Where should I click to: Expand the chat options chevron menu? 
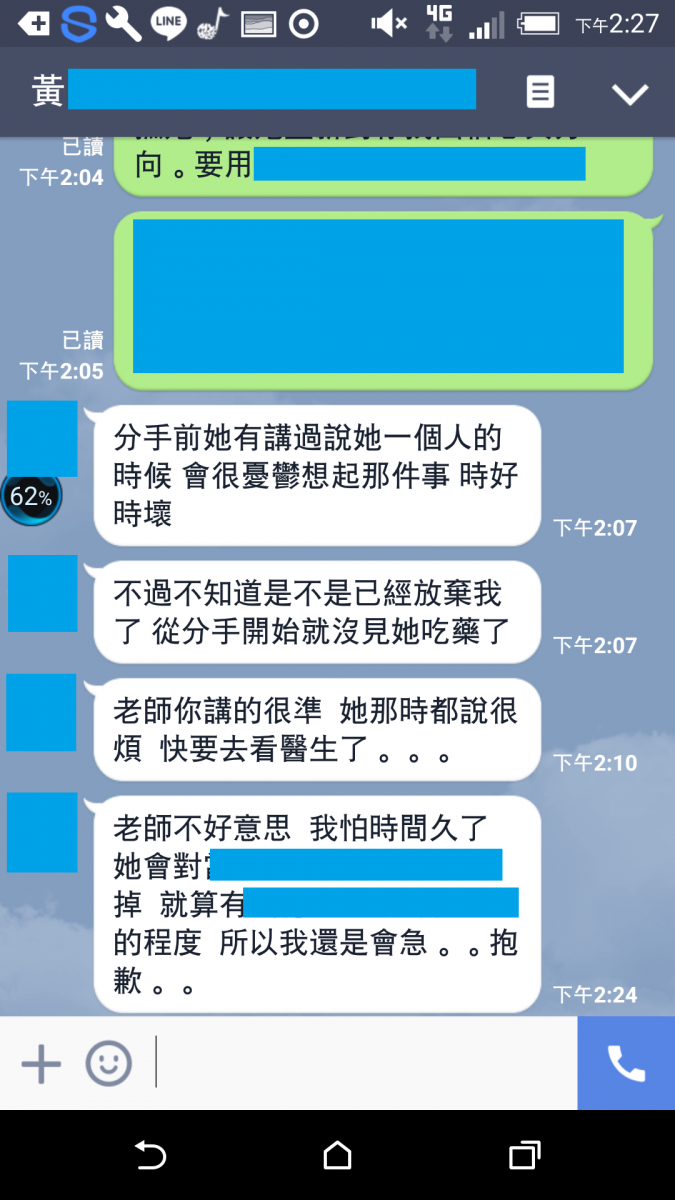[630, 94]
